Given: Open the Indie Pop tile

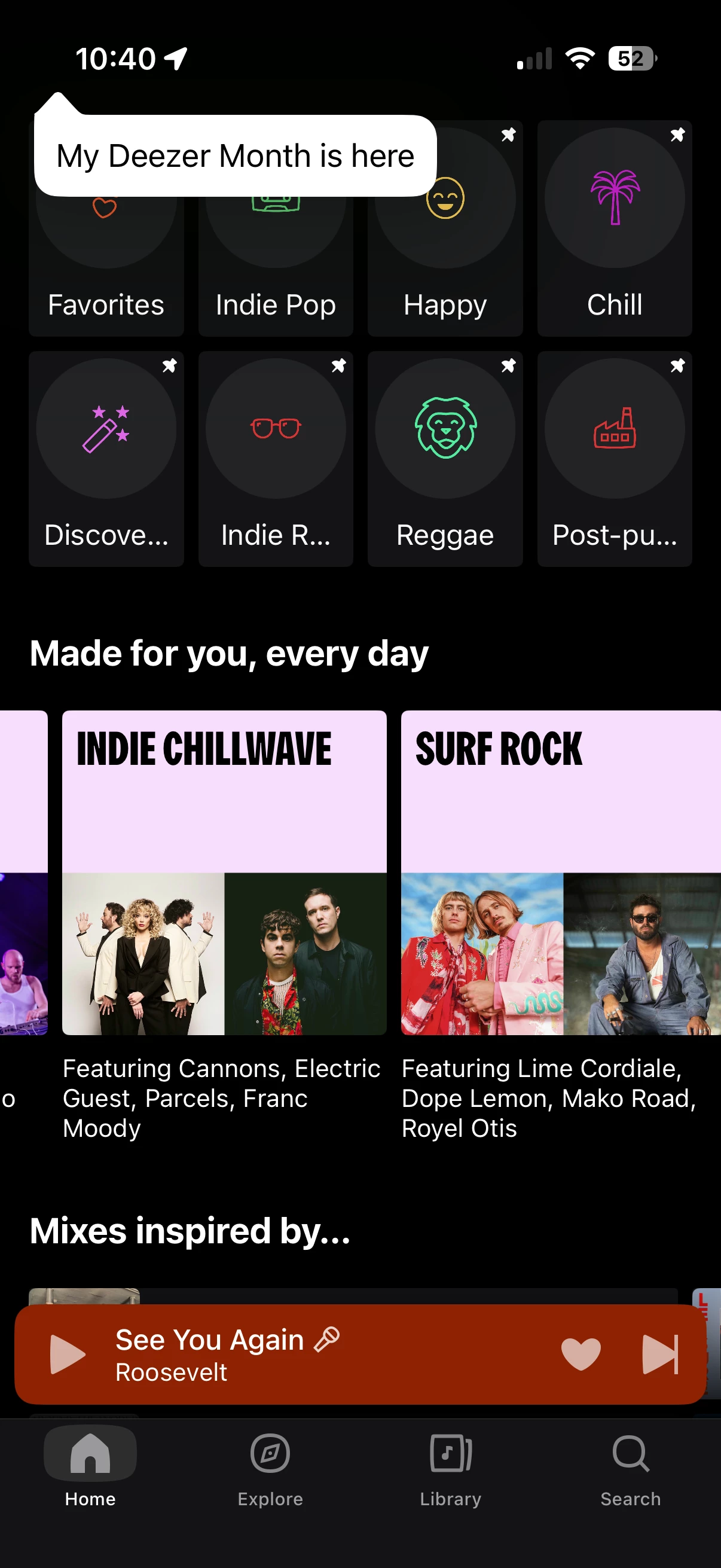Looking at the screenshot, I should (x=275, y=268).
